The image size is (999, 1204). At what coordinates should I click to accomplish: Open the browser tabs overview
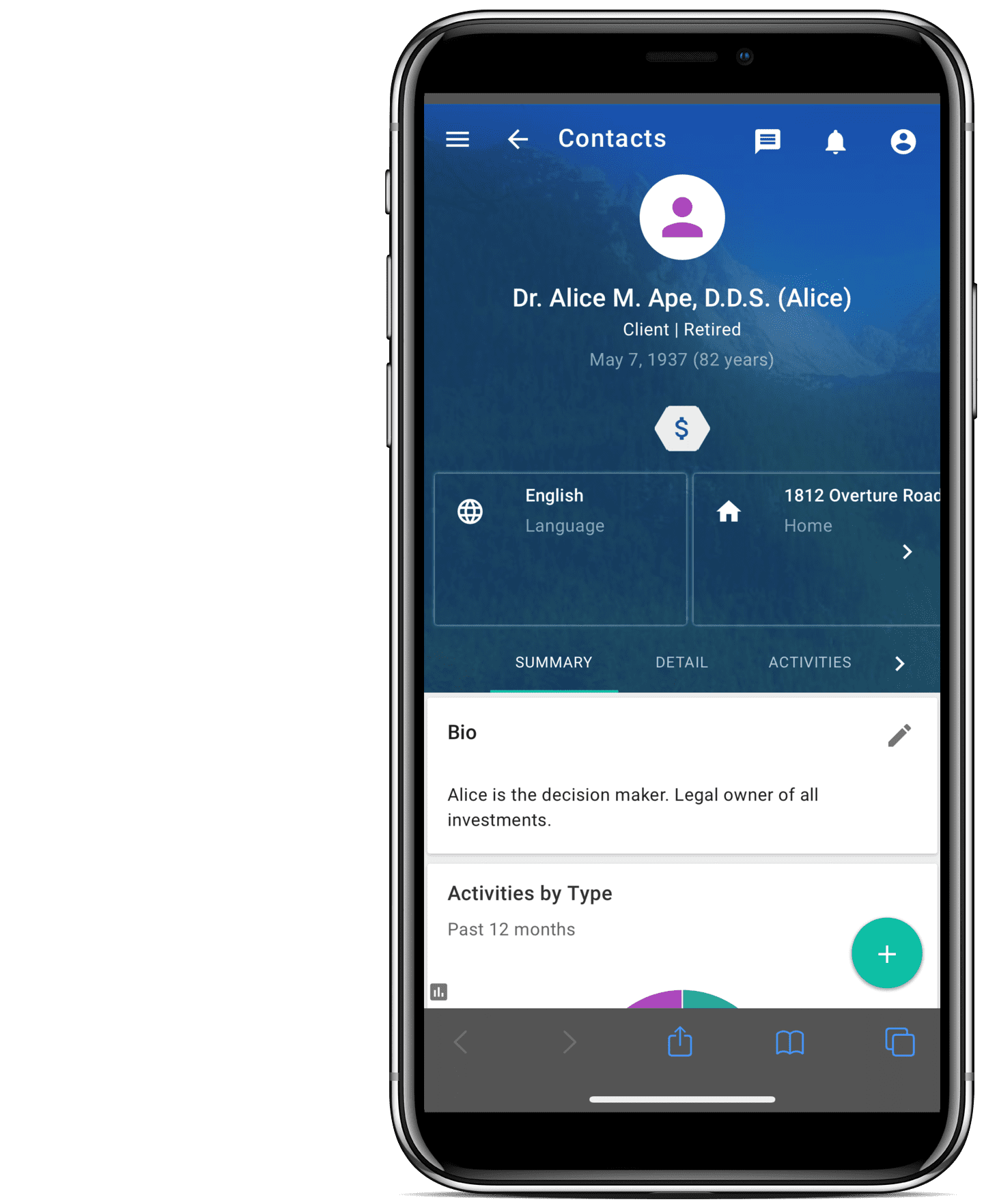pos(899,1042)
